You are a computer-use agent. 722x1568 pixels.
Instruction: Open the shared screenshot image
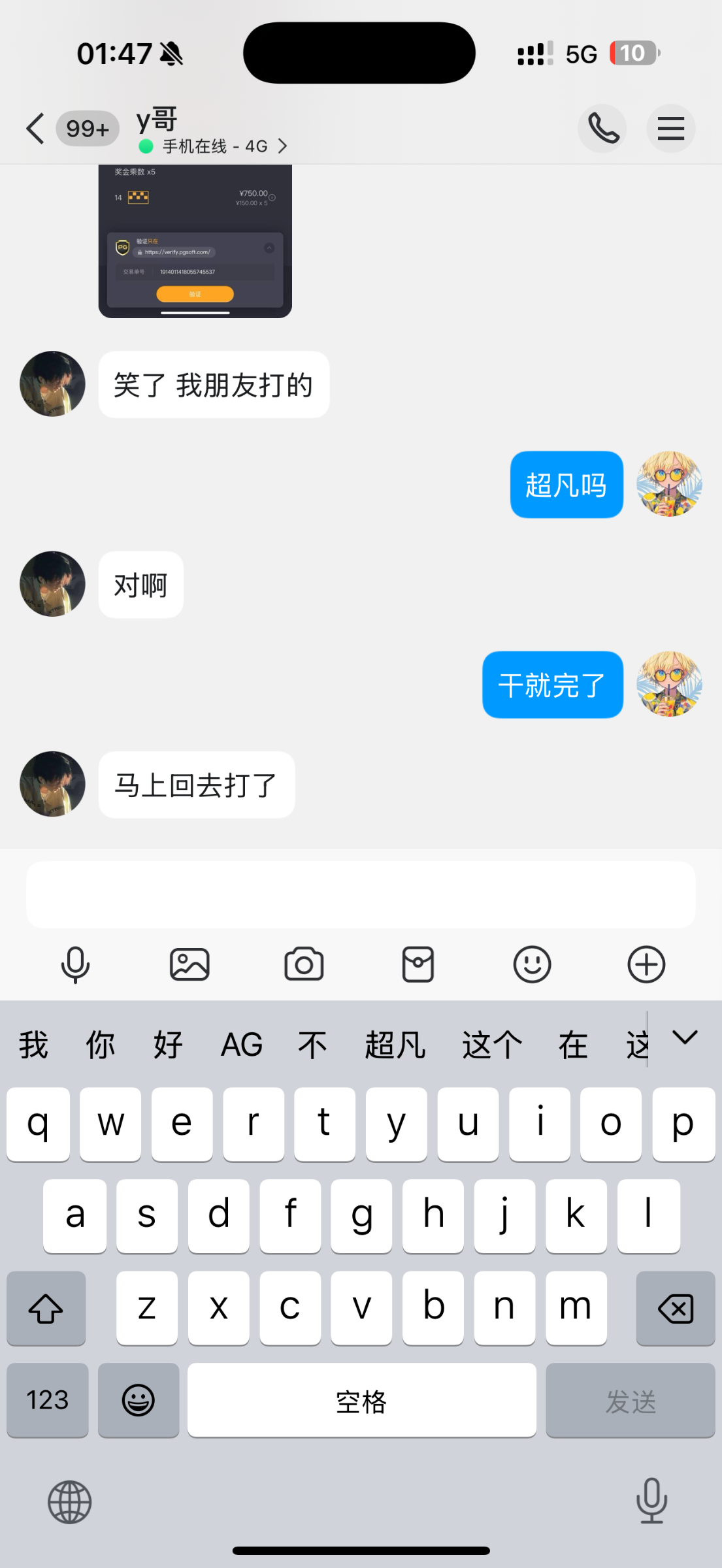pyautogui.click(x=195, y=240)
